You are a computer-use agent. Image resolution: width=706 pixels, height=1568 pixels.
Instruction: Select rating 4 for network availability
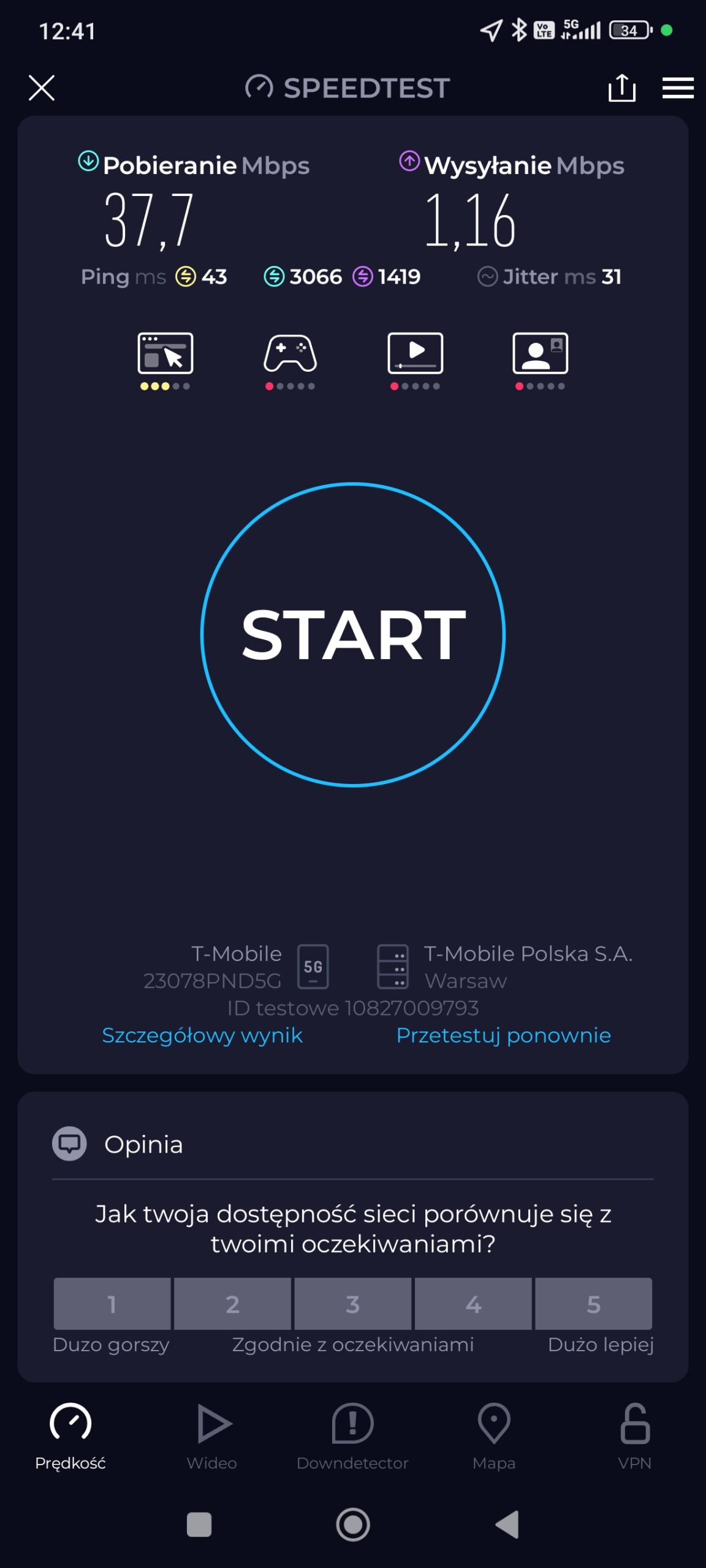click(x=473, y=1303)
